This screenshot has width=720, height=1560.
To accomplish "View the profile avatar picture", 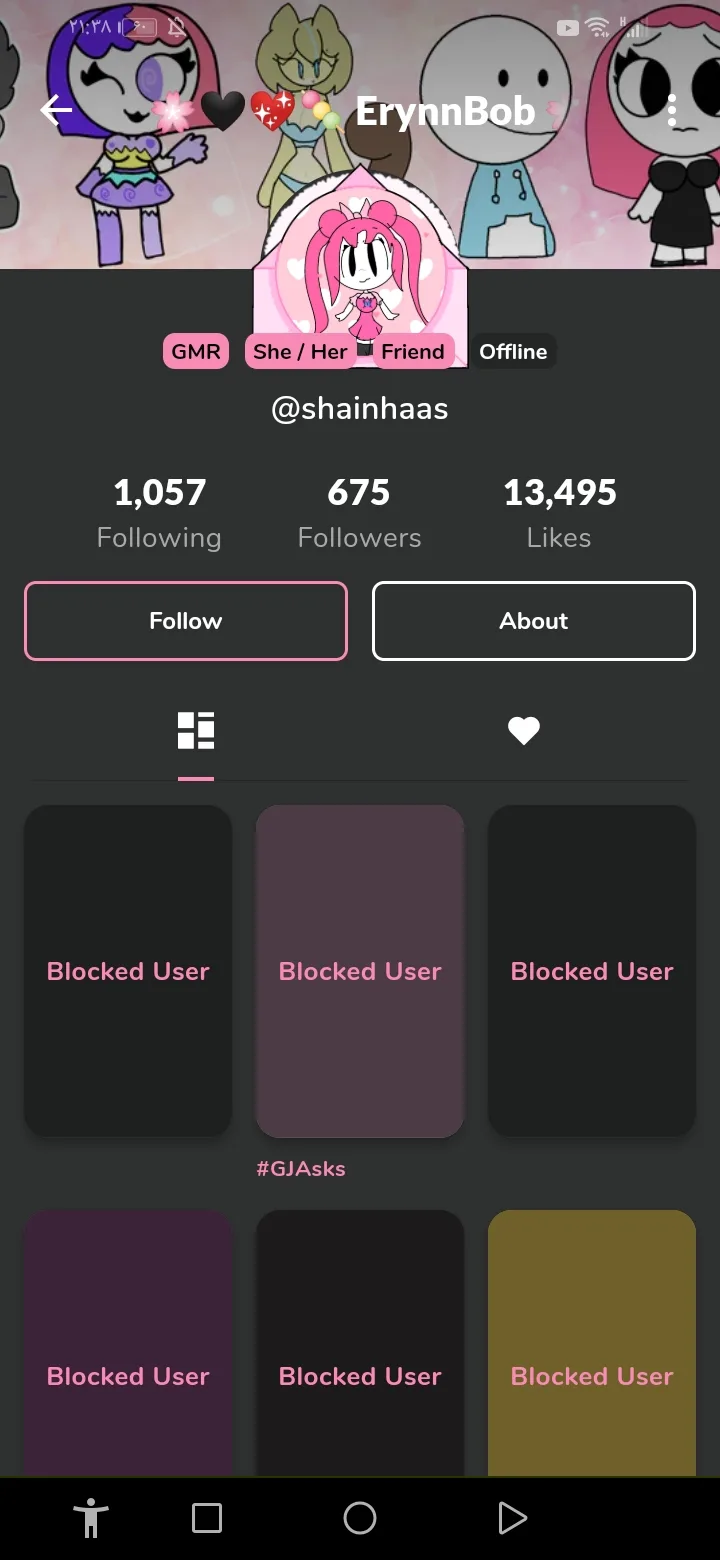I will tap(360, 268).
